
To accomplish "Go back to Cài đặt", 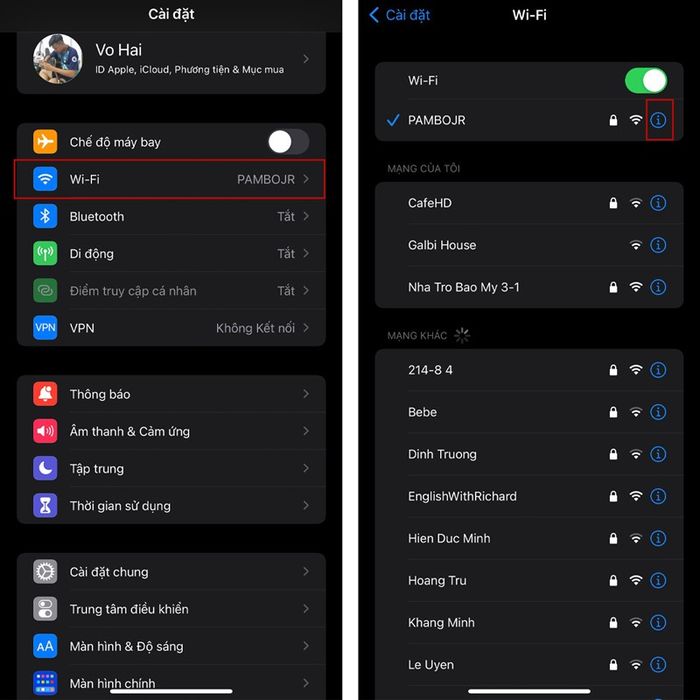I will (399, 15).
